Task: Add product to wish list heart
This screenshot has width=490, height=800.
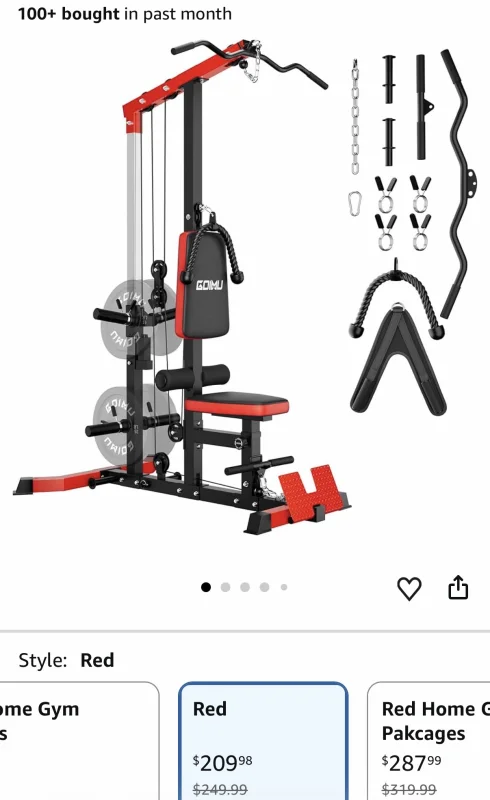Action: click(x=409, y=588)
